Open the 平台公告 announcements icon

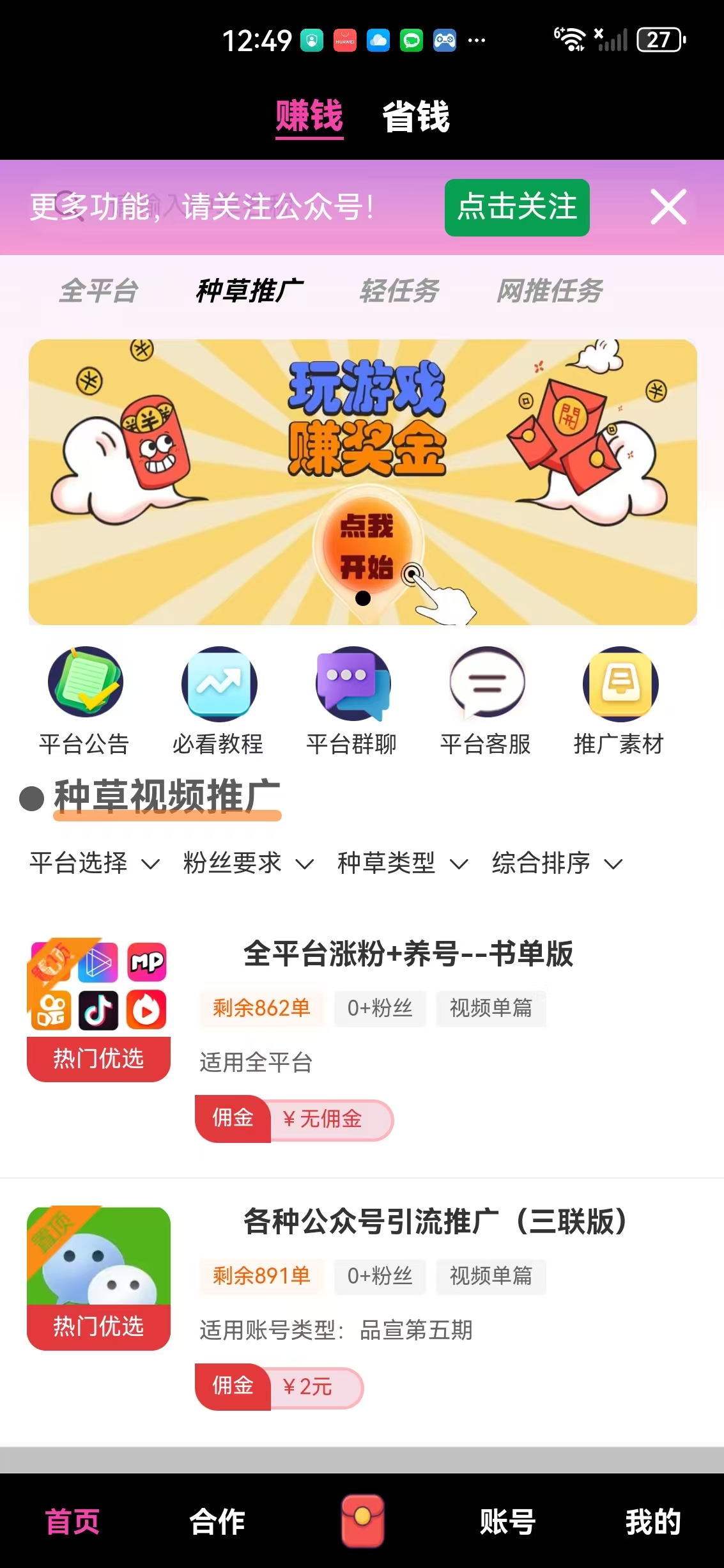(x=84, y=684)
